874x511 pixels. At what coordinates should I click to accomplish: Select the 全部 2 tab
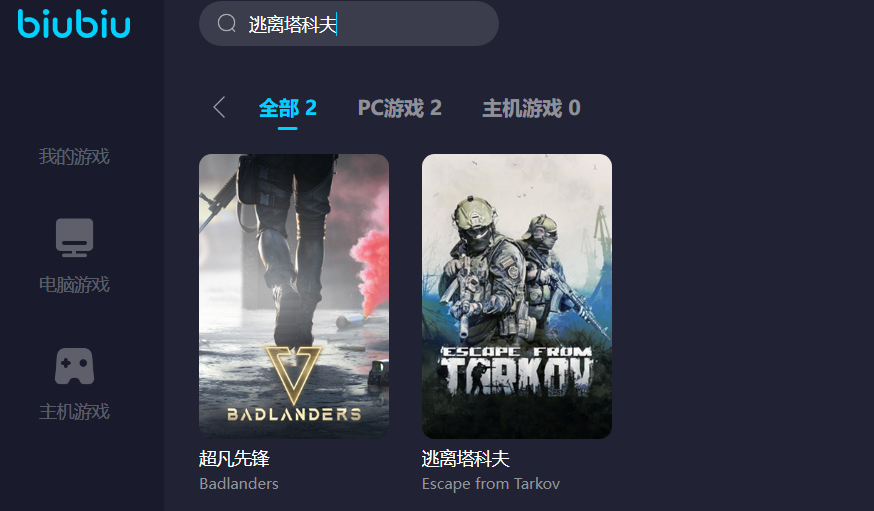tap(287, 108)
